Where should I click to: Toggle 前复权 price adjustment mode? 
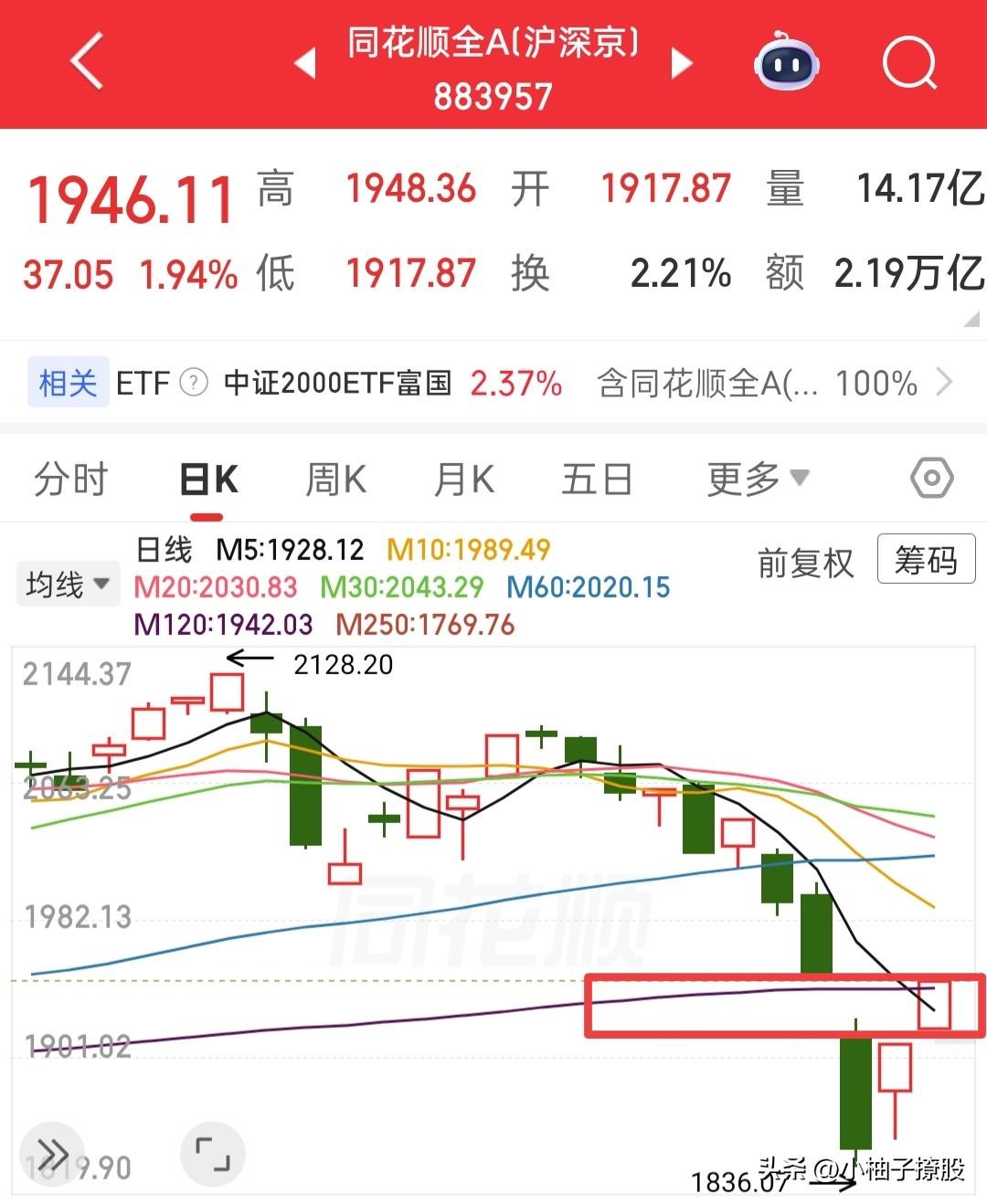coord(805,563)
